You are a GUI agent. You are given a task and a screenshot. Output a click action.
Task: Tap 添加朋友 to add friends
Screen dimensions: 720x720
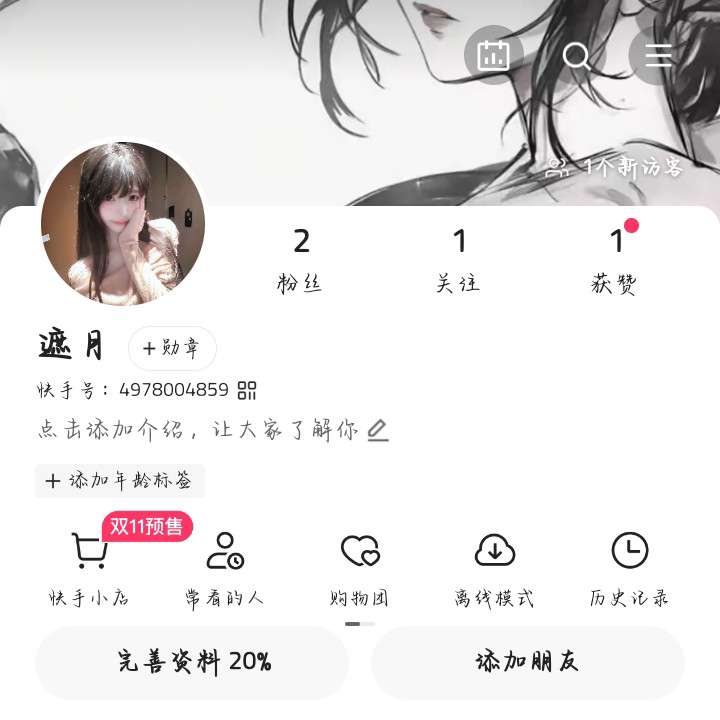pyautogui.click(x=527, y=662)
